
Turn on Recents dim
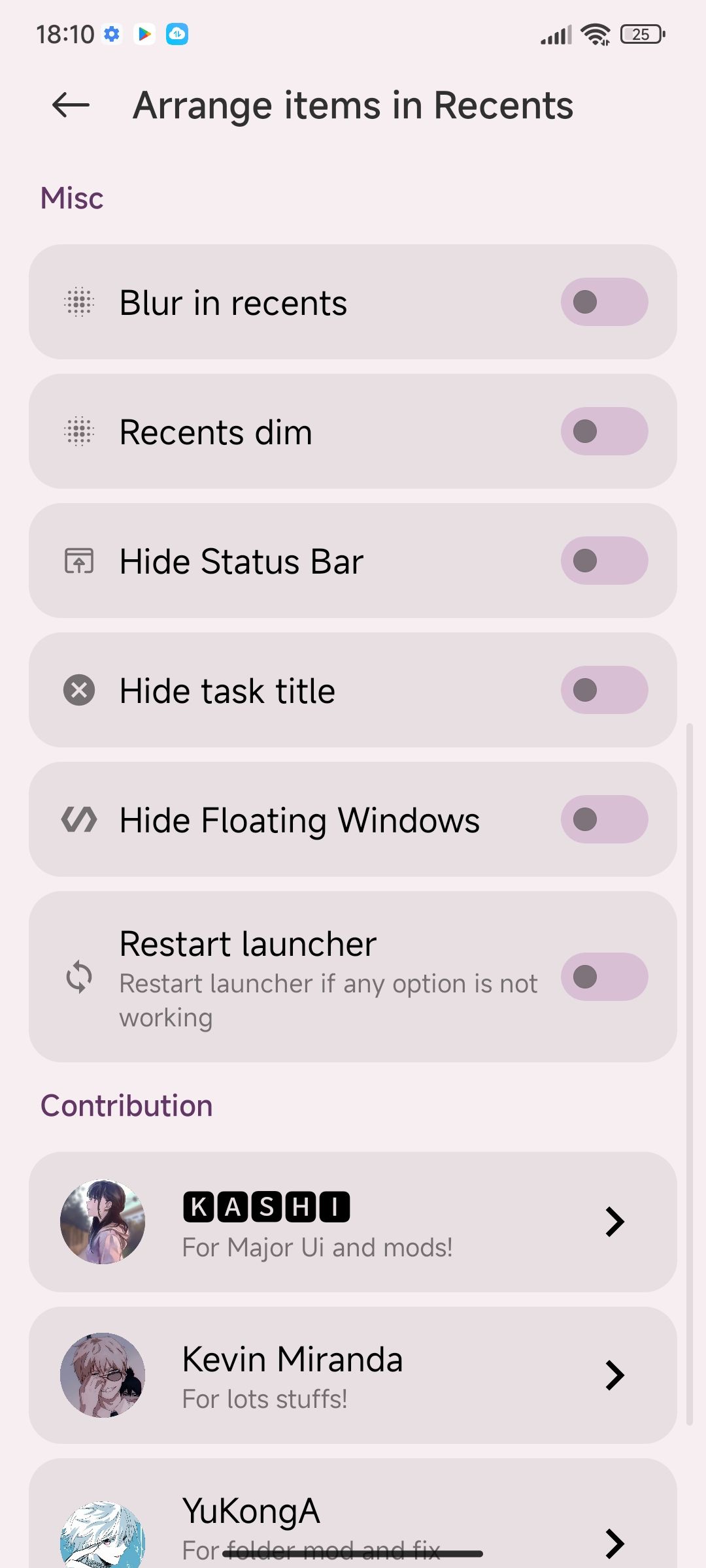pyautogui.click(x=603, y=431)
